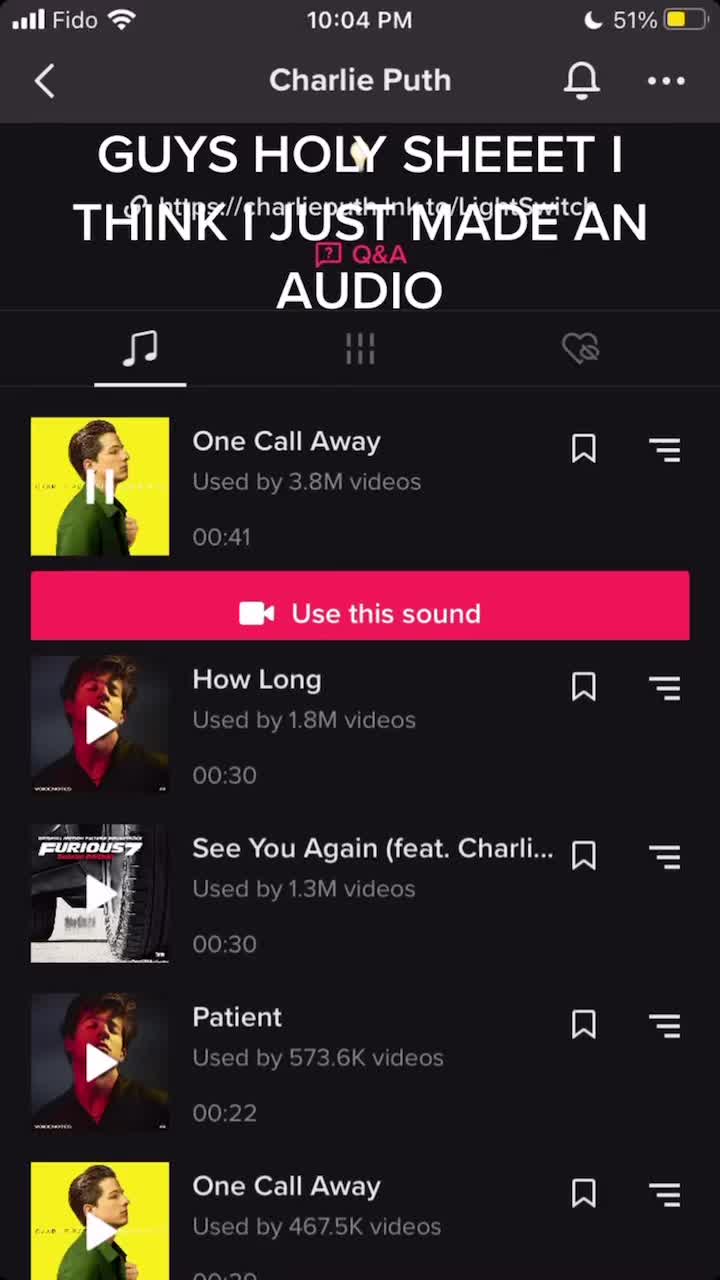Switch to the videos grid tab
The height and width of the screenshot is (1280, 720).
pyautogui.click(x=360, y=348)
